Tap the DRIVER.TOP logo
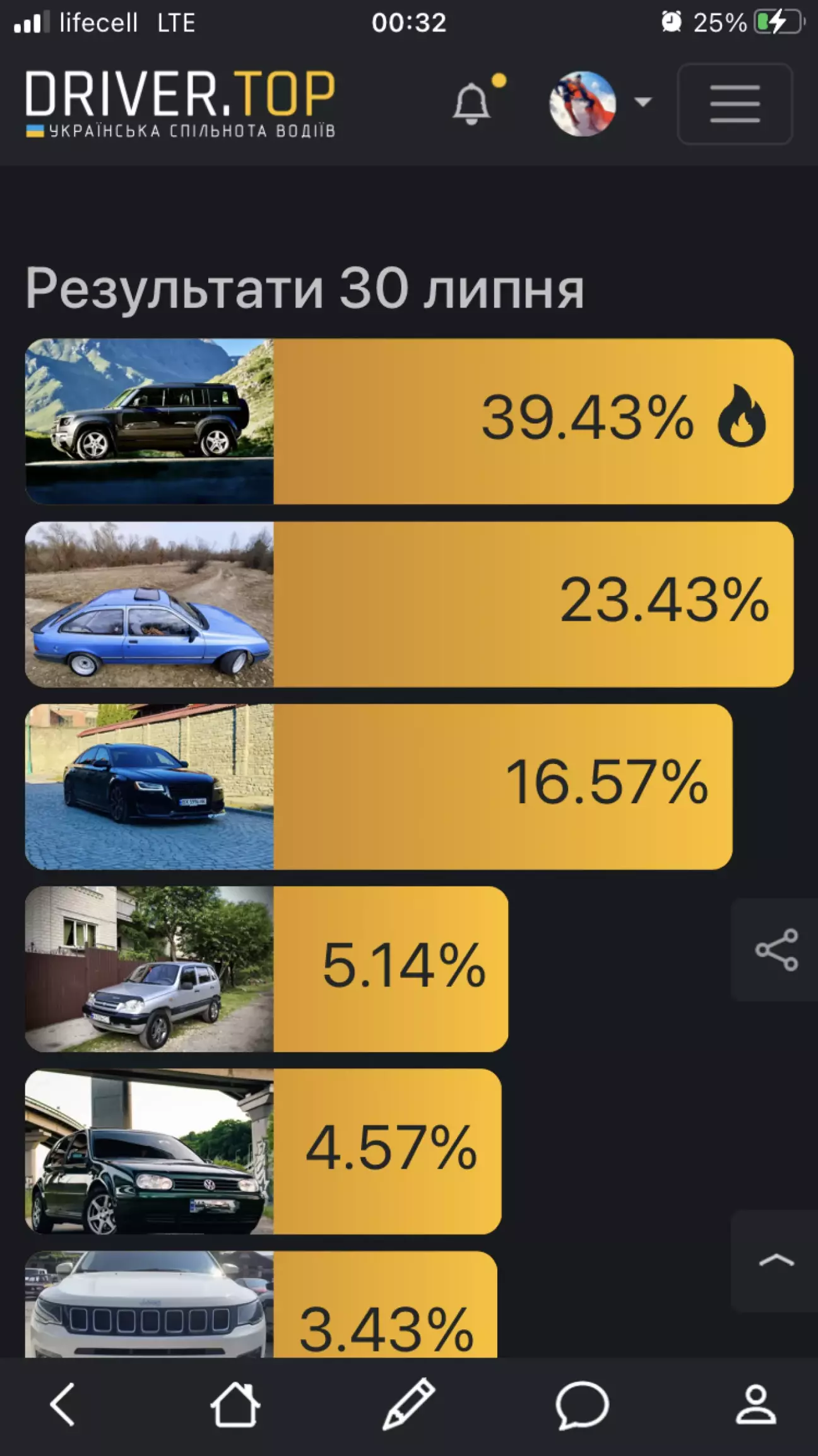This screenshot has width=818, height=1456. 181,104
